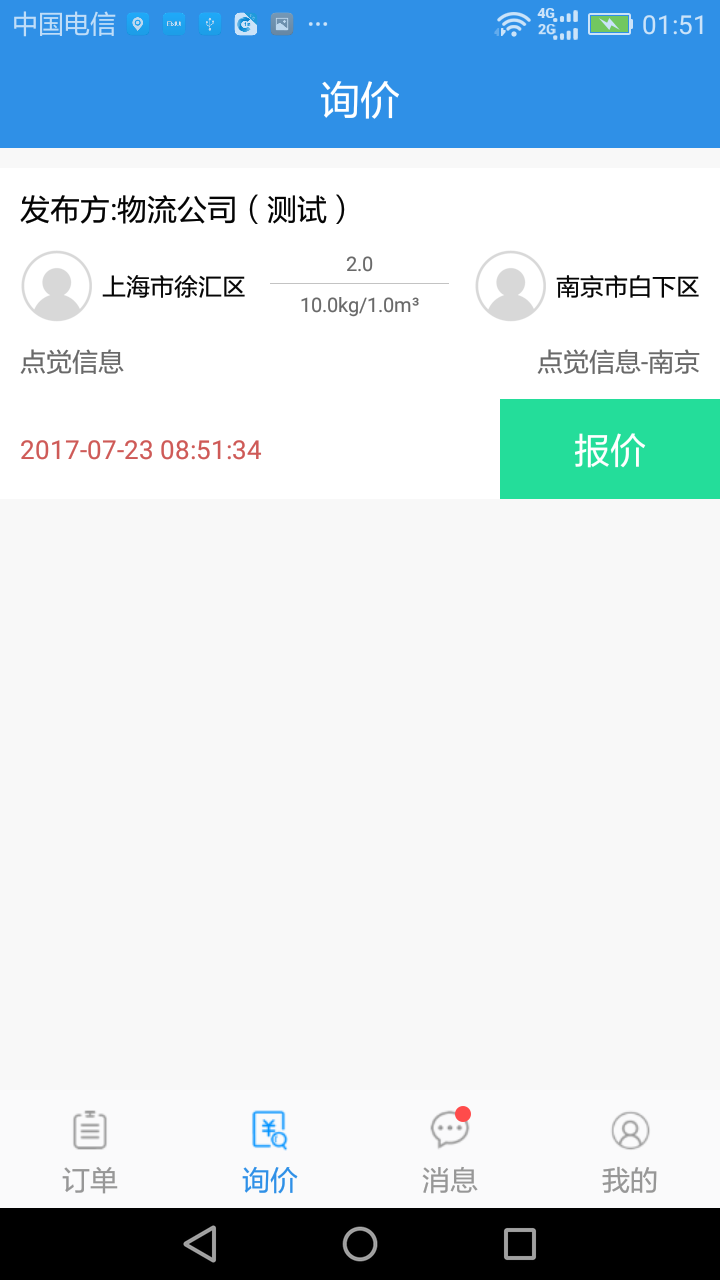Screen dimensions: 720x1280
Task: Switch to the 我的 tab
Action: pos(629,1150)
